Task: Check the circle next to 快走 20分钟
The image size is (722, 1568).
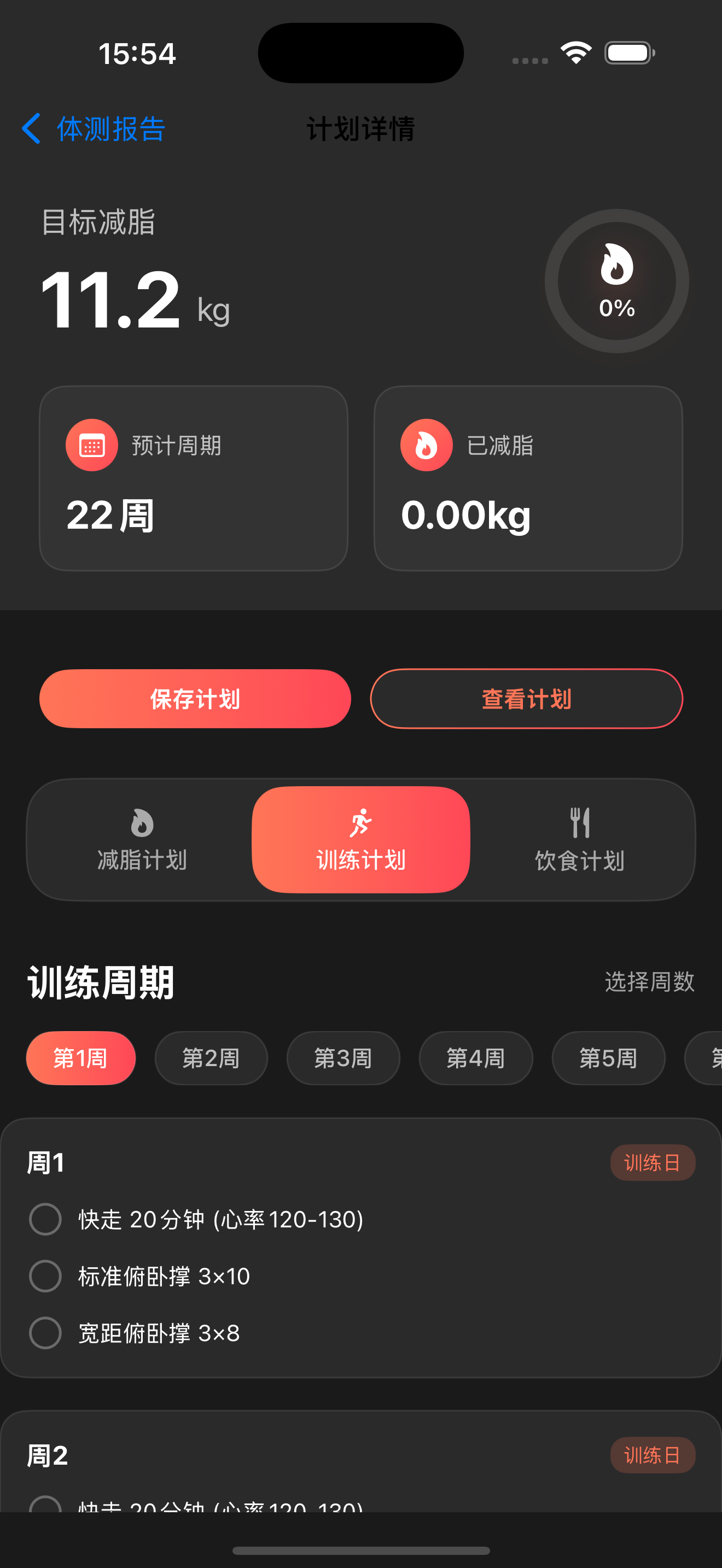Action: click(45, 1219)
